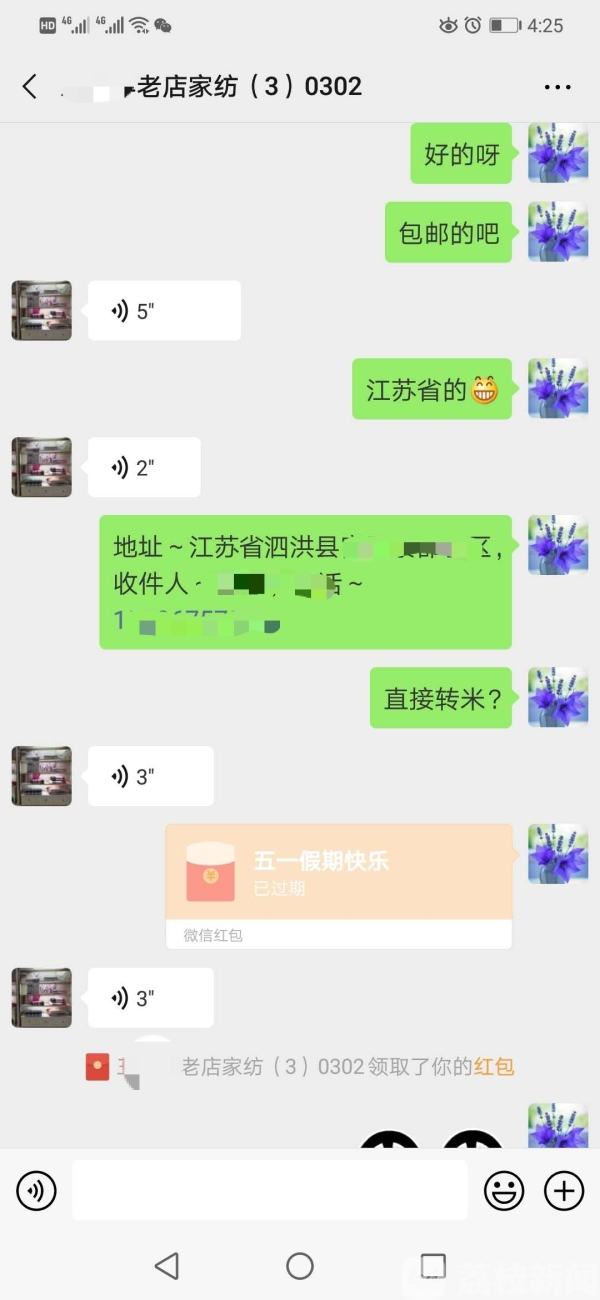
Task: Switch to voice input mode
Action: 36,1190
